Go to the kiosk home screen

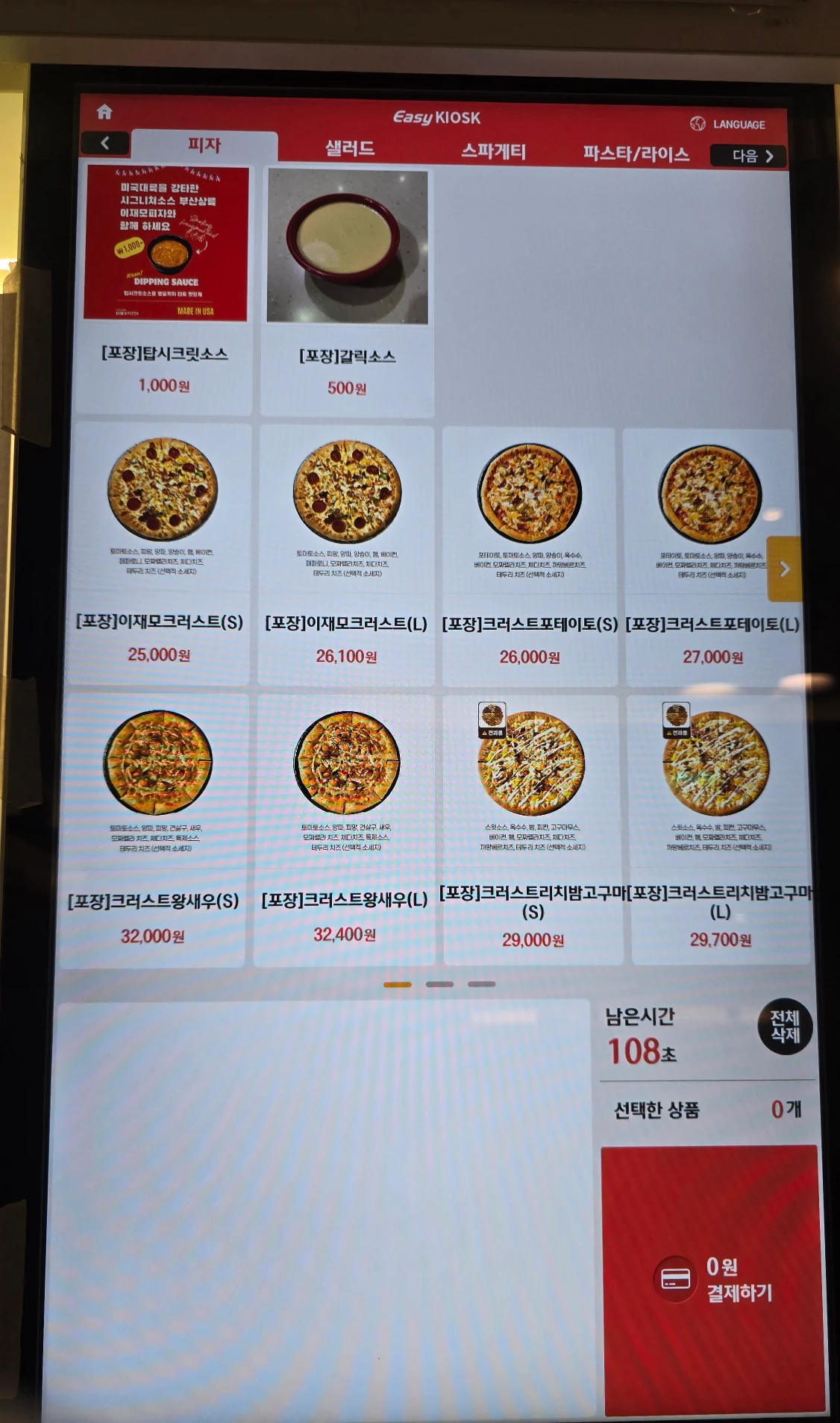click(x=104, y=112)
